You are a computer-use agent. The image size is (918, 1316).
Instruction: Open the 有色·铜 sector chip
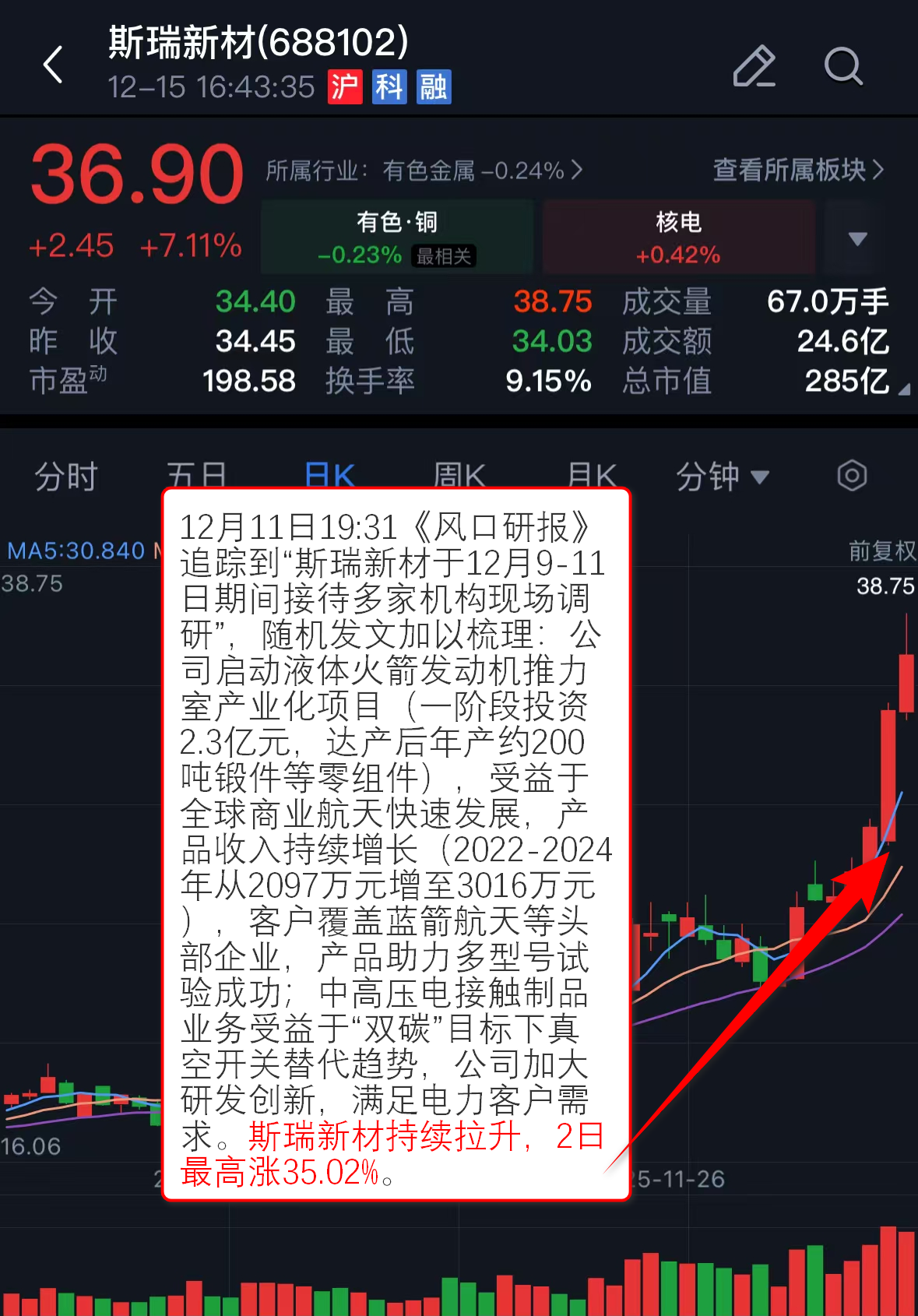click(397, 237)
